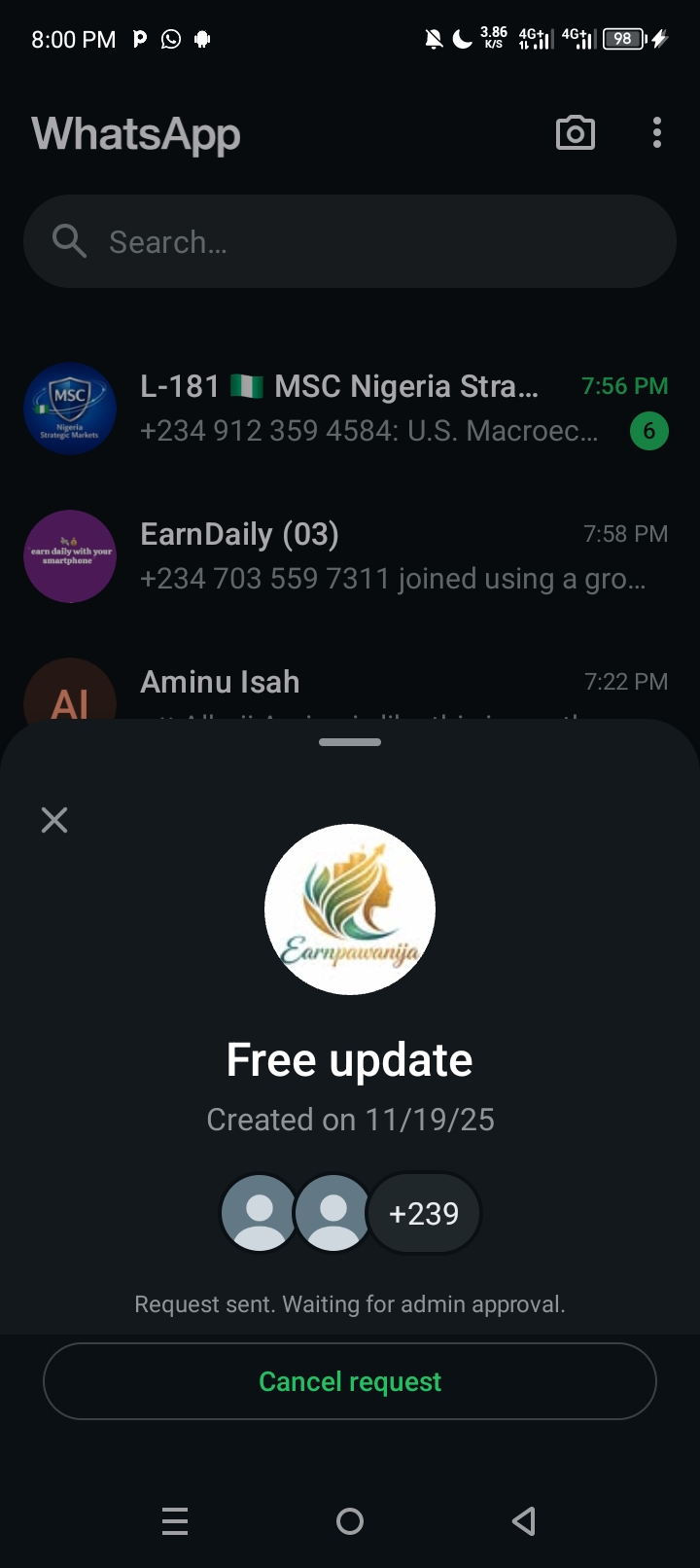Viewport: 700px width, 1568px height.
Task: Cancel the group join request
Action: (350, 1381)
